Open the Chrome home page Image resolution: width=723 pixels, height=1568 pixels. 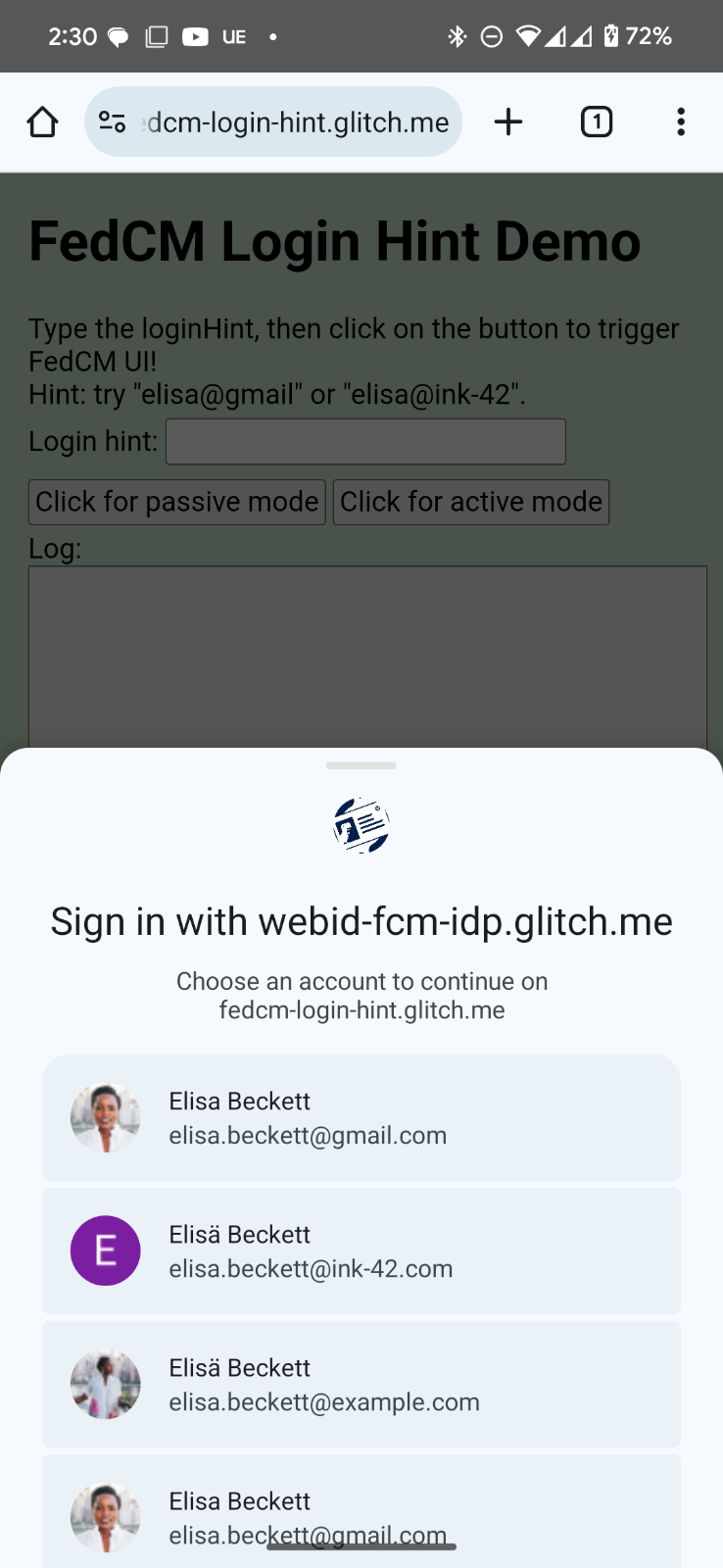[x=42, y=122]
